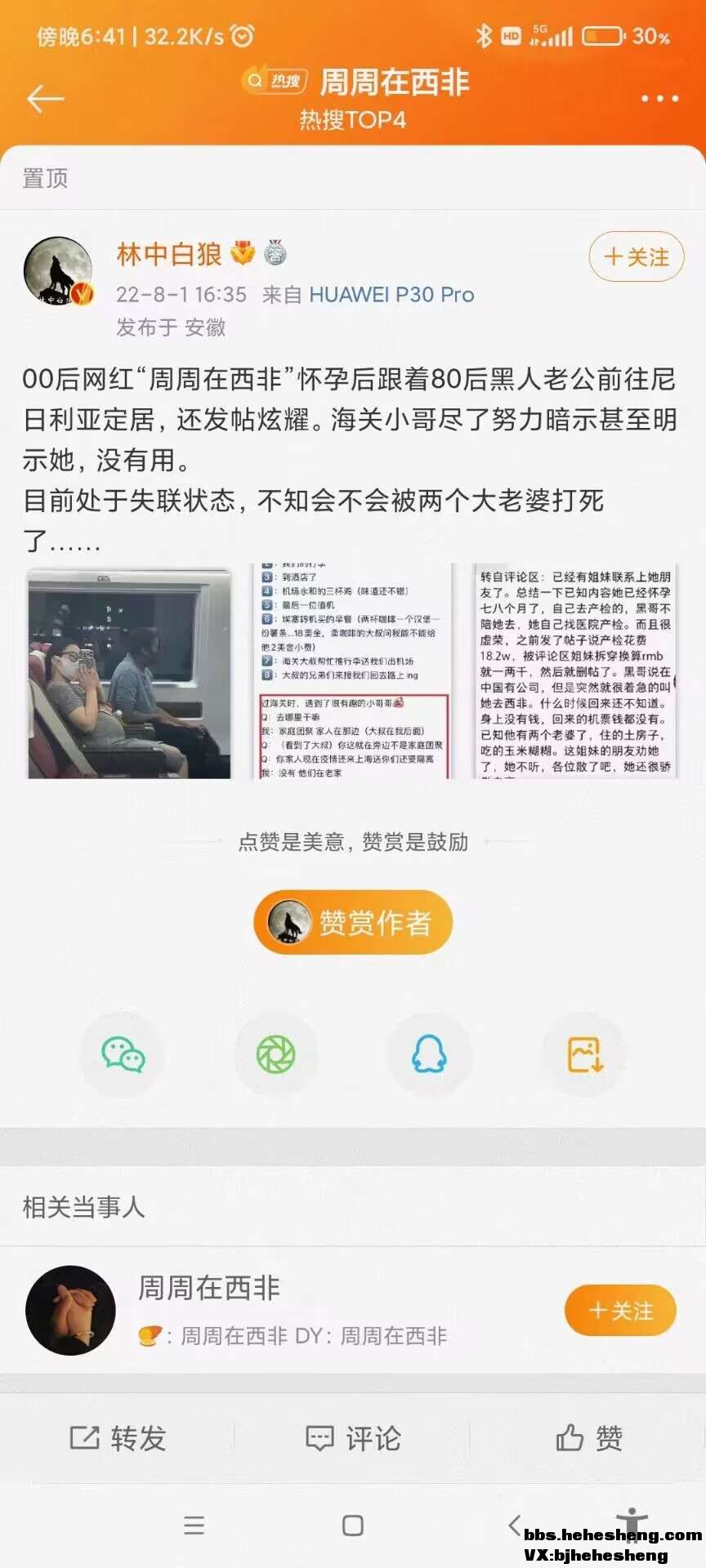This screenshot has height=1568, width=706.
Task: Follow the author 林中白狼
Action: coord(636,257)
